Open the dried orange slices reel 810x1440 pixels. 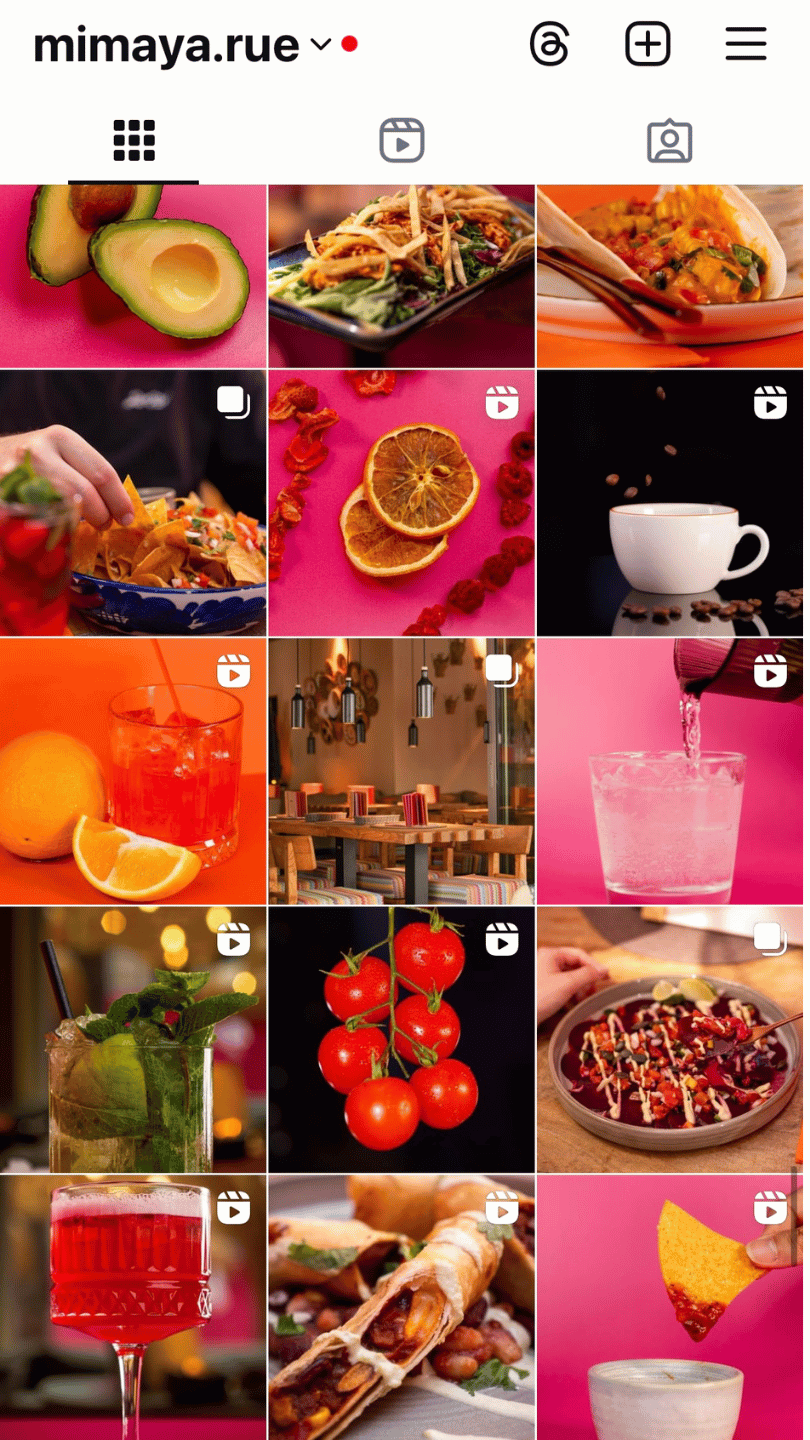401,503
